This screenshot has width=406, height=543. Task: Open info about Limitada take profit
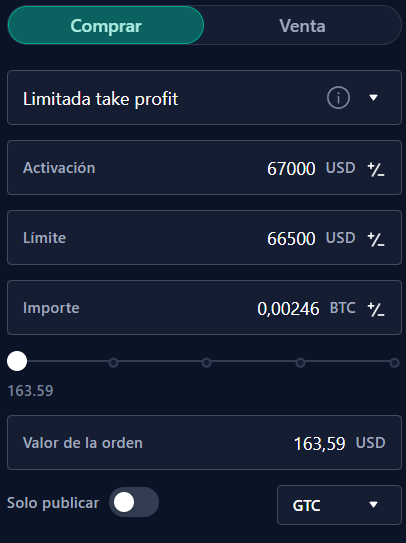(x=338, y=98)
